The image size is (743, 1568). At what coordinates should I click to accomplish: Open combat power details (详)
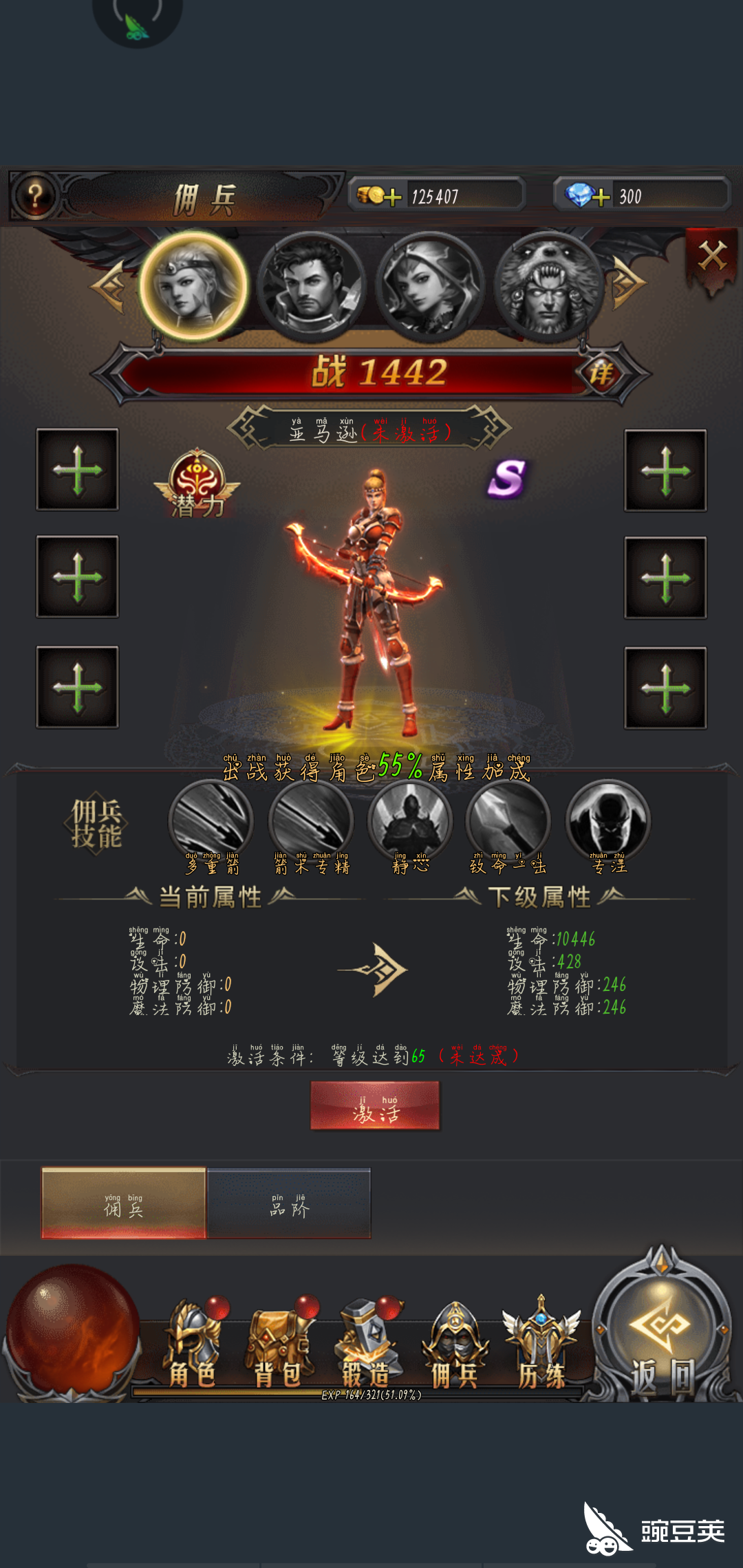(x=601, y=374)
